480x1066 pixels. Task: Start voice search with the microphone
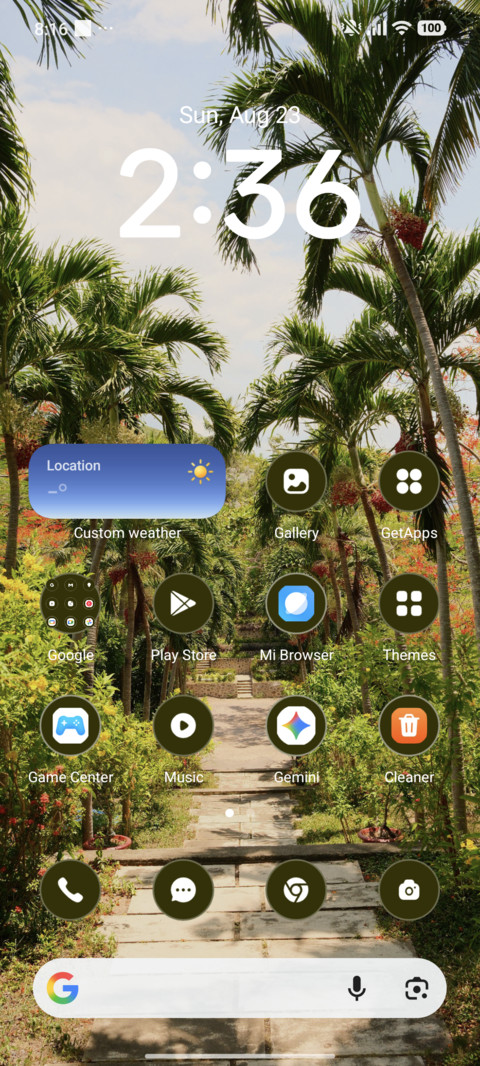tap(357, 988)
